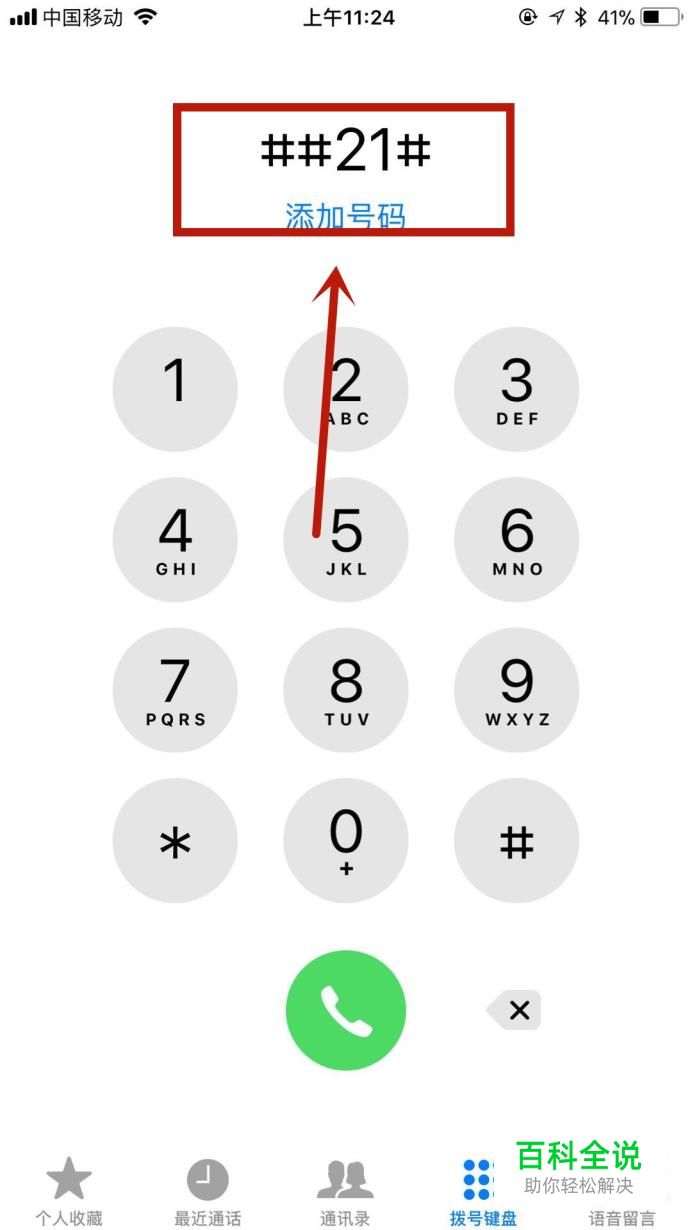Tap the asterisk key

(x=175, y=841)
